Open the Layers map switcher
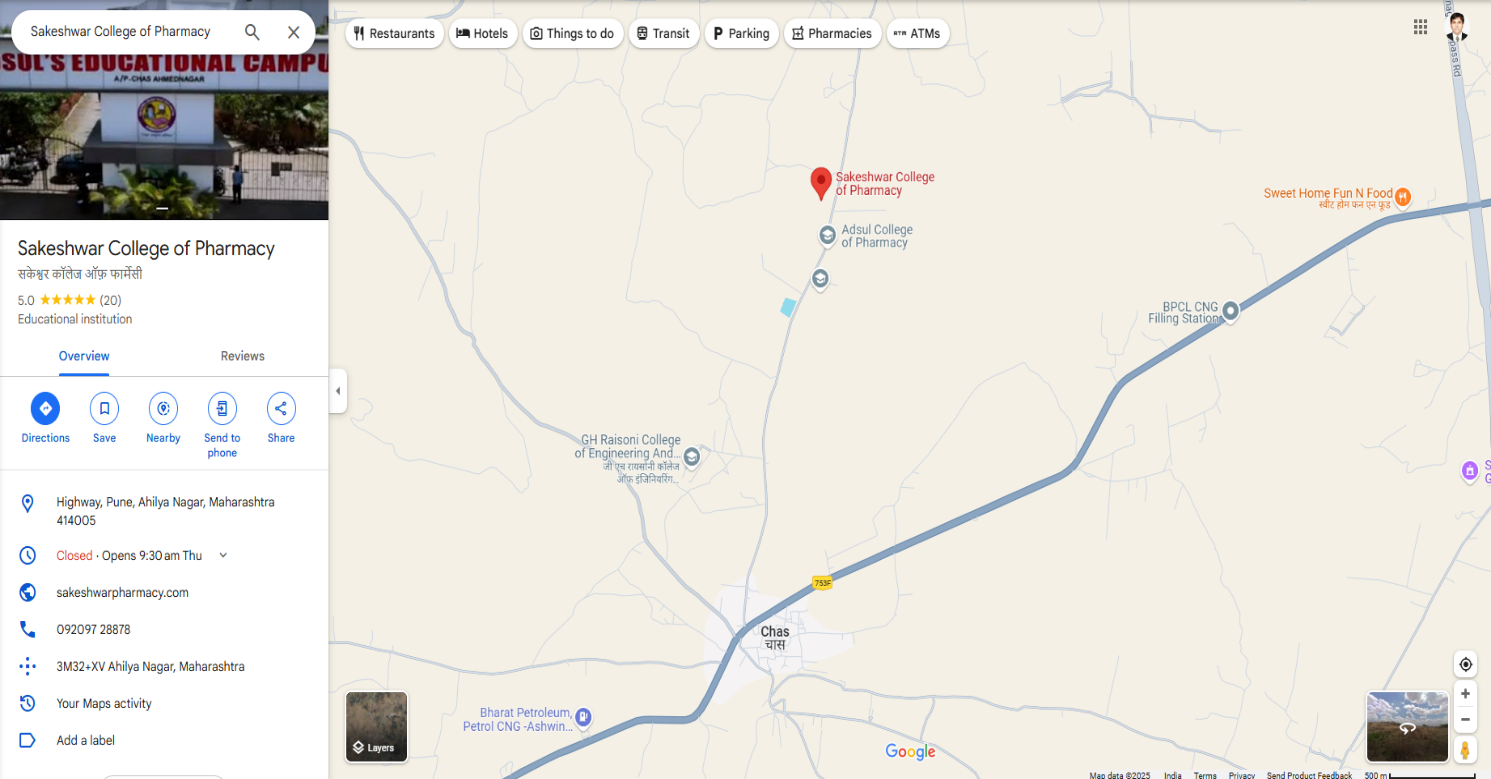Screen dimensions: 1491x779 376,726
